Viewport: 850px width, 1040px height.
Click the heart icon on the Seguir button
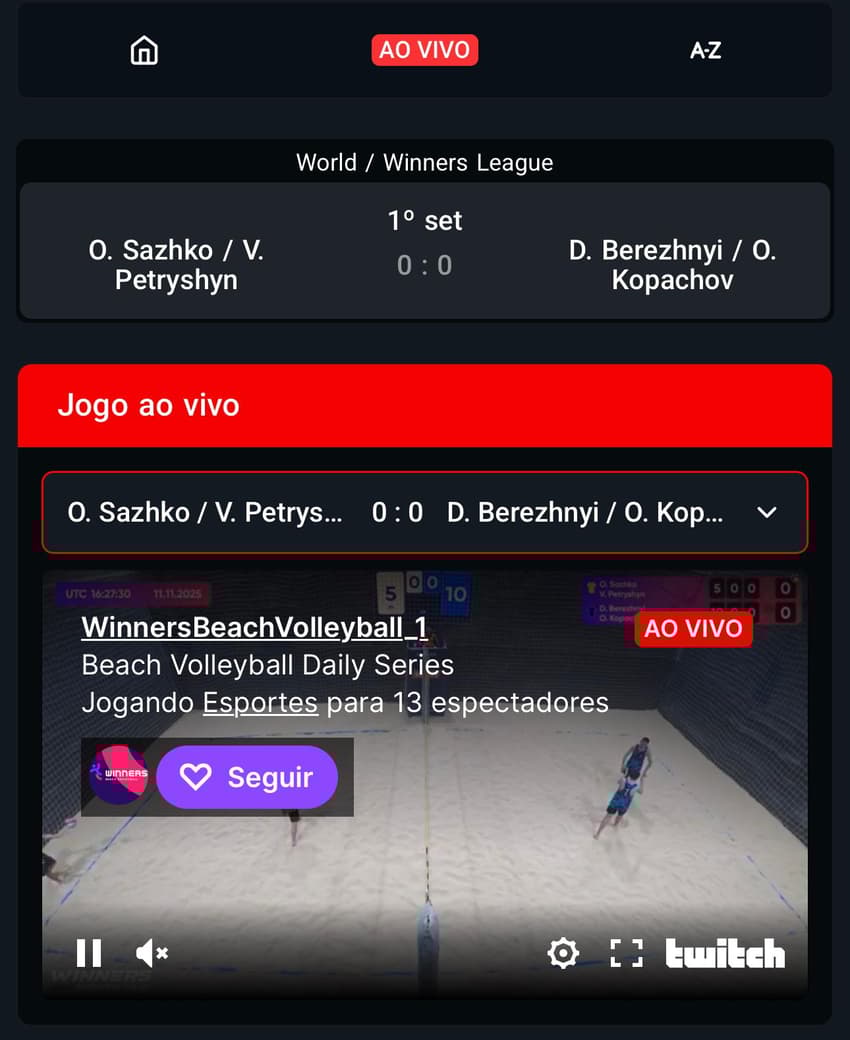pos(199,777)
